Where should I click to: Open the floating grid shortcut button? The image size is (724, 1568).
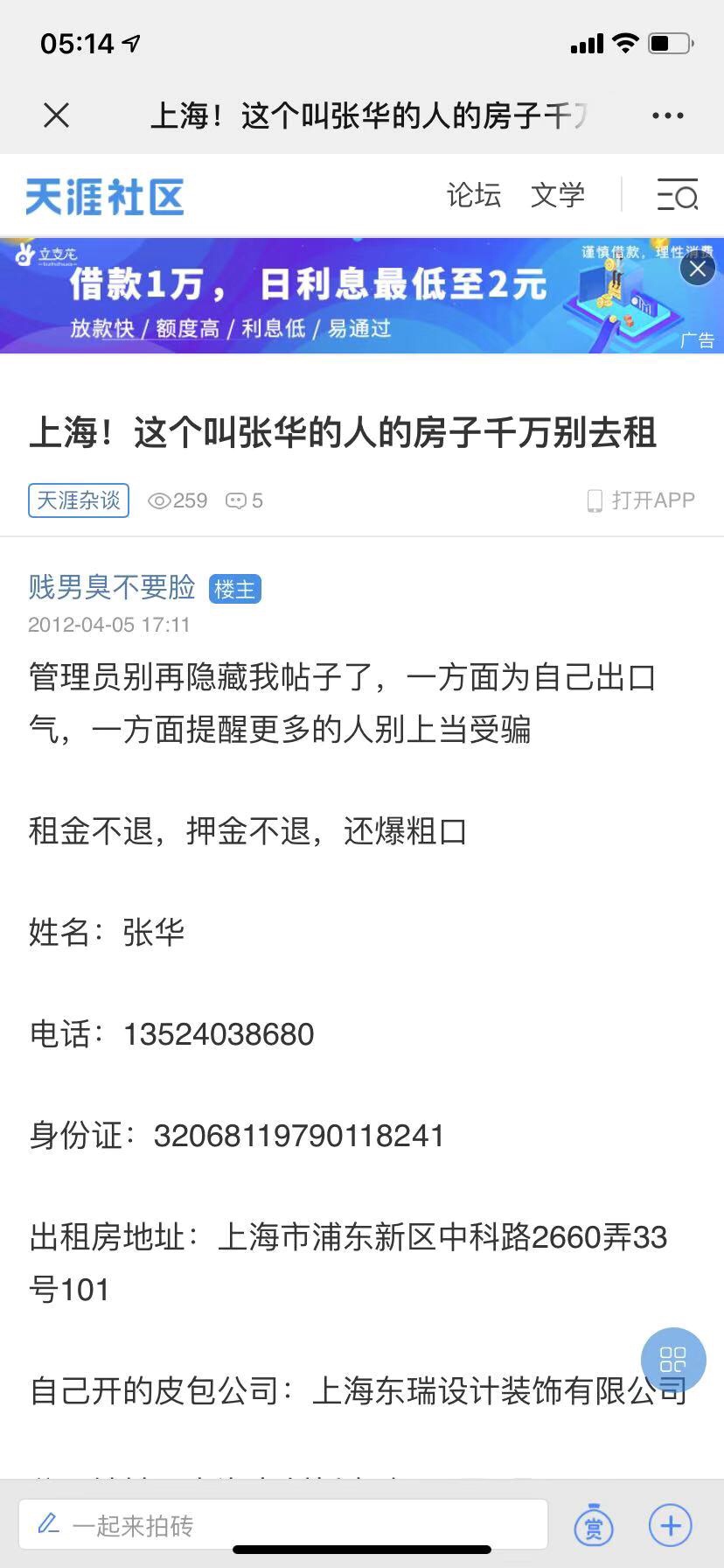pos(672,1360)
